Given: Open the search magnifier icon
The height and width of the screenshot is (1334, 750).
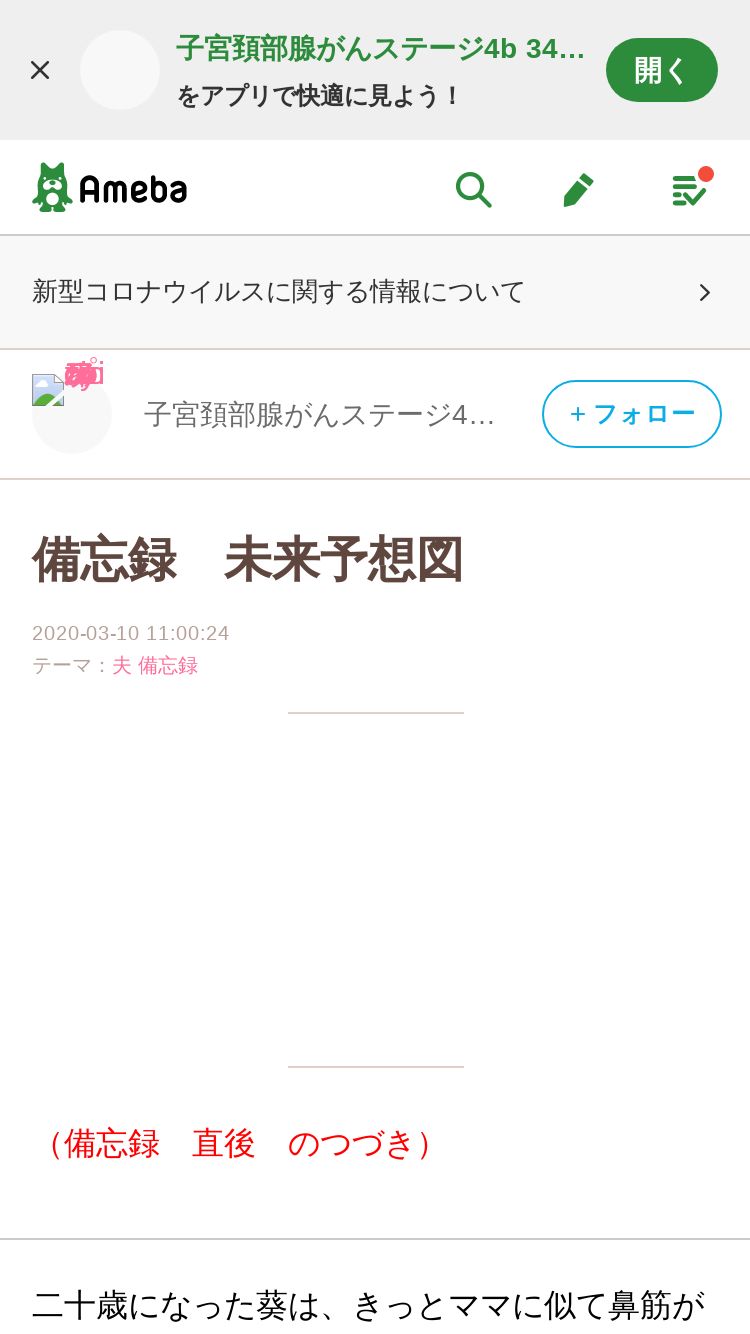Looking at the screenshot, I should pos(473,188).
